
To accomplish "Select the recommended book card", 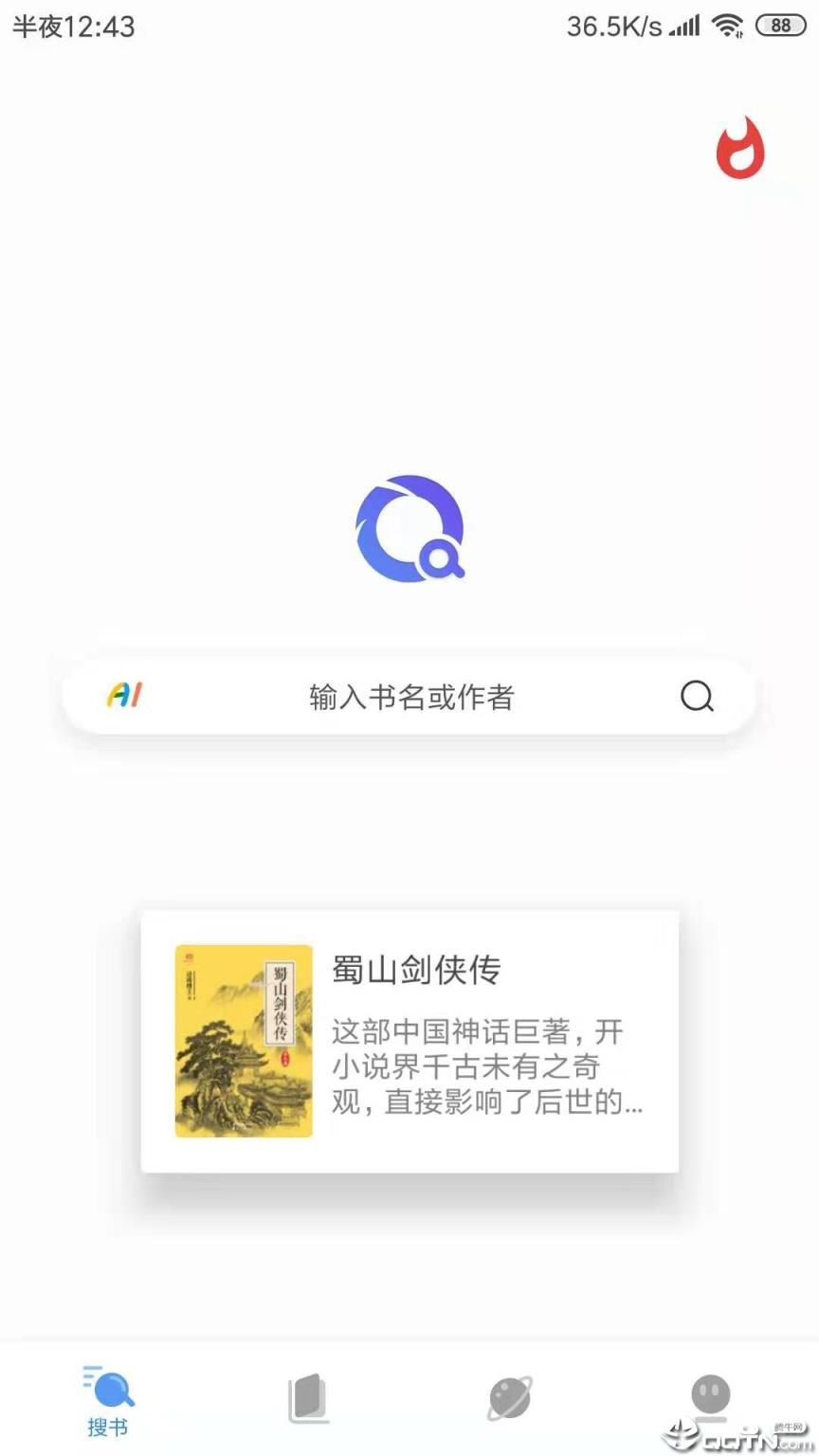I will pyautogui.click(x=409, y=1040).
